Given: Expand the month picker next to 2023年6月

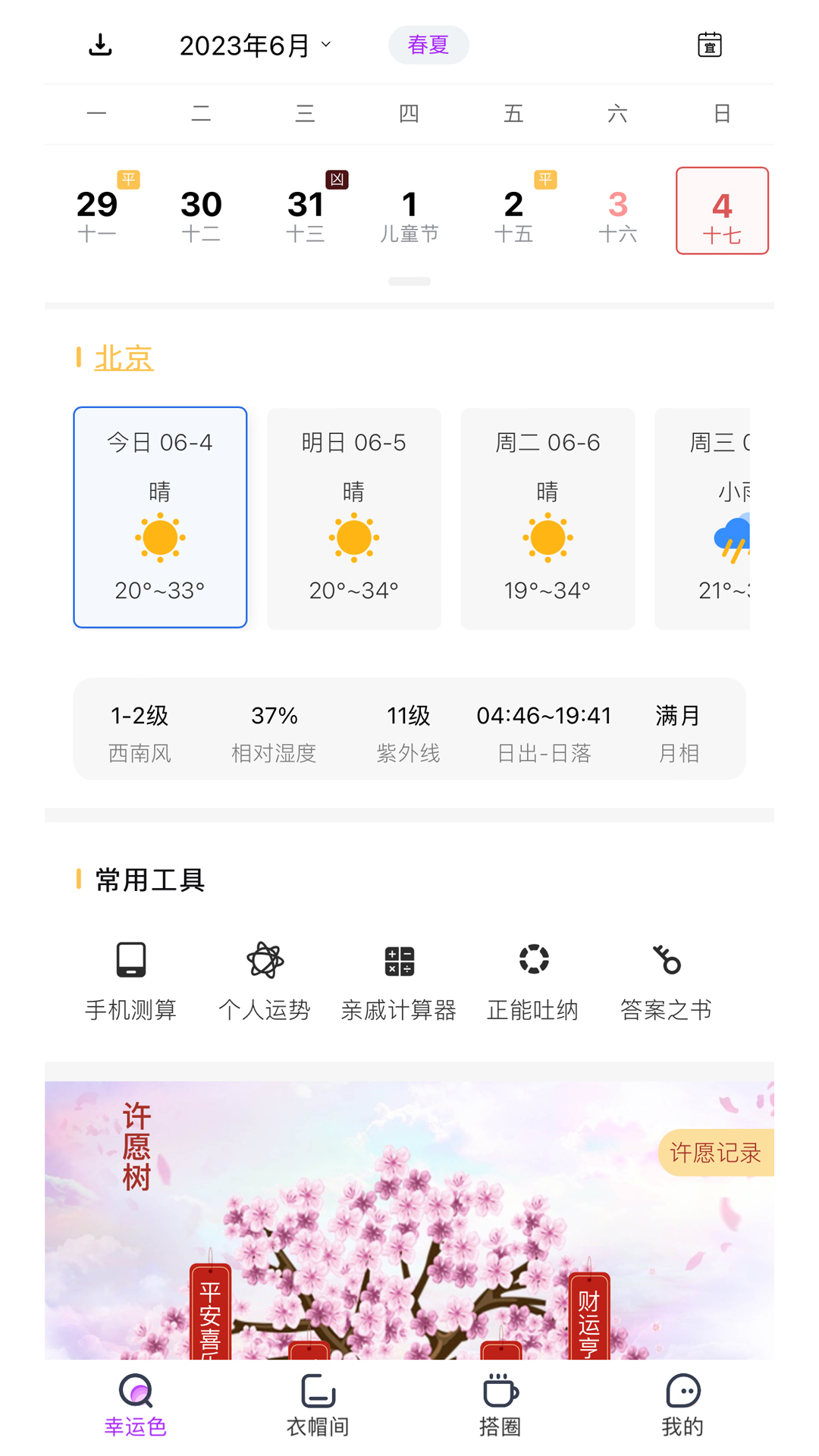Looking at the screenshot, I should point(326,44).
